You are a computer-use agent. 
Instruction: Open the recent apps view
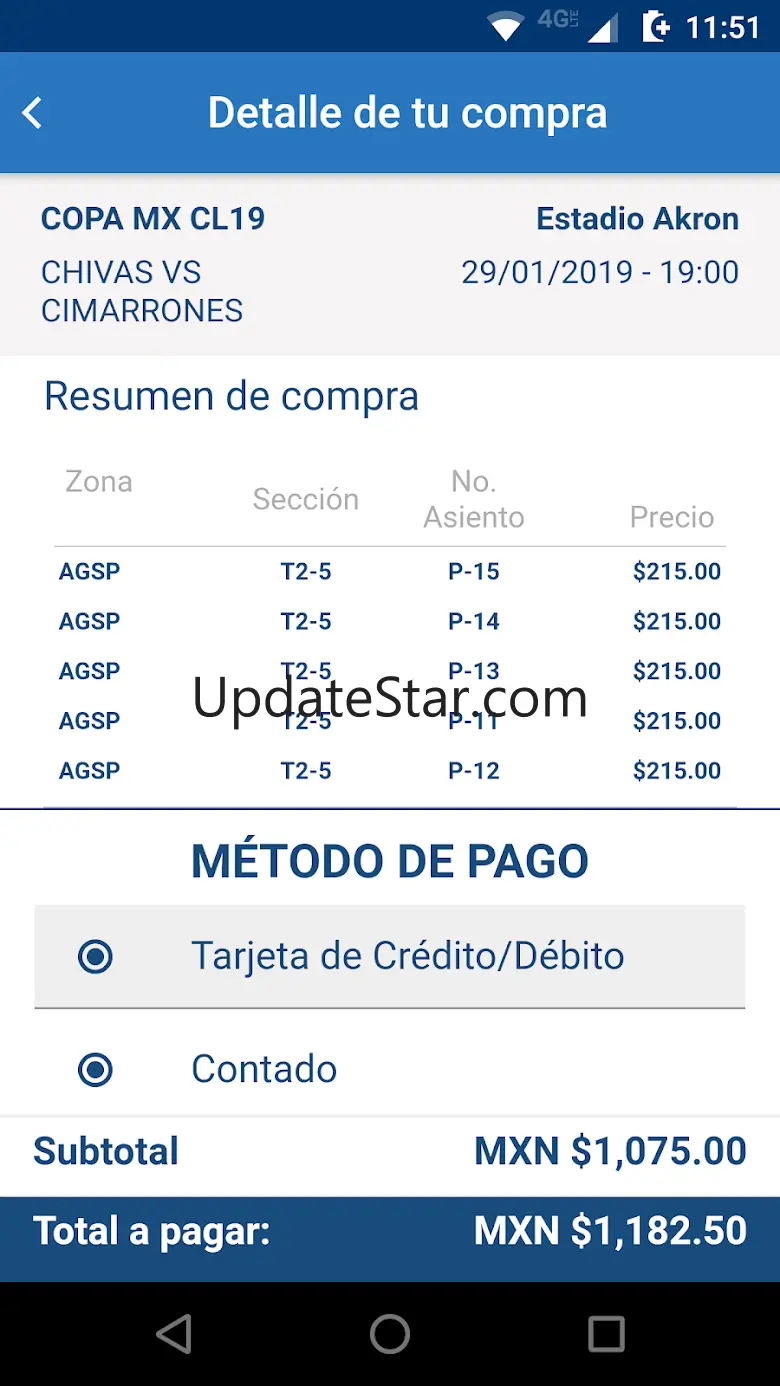tap(606, 1334)
